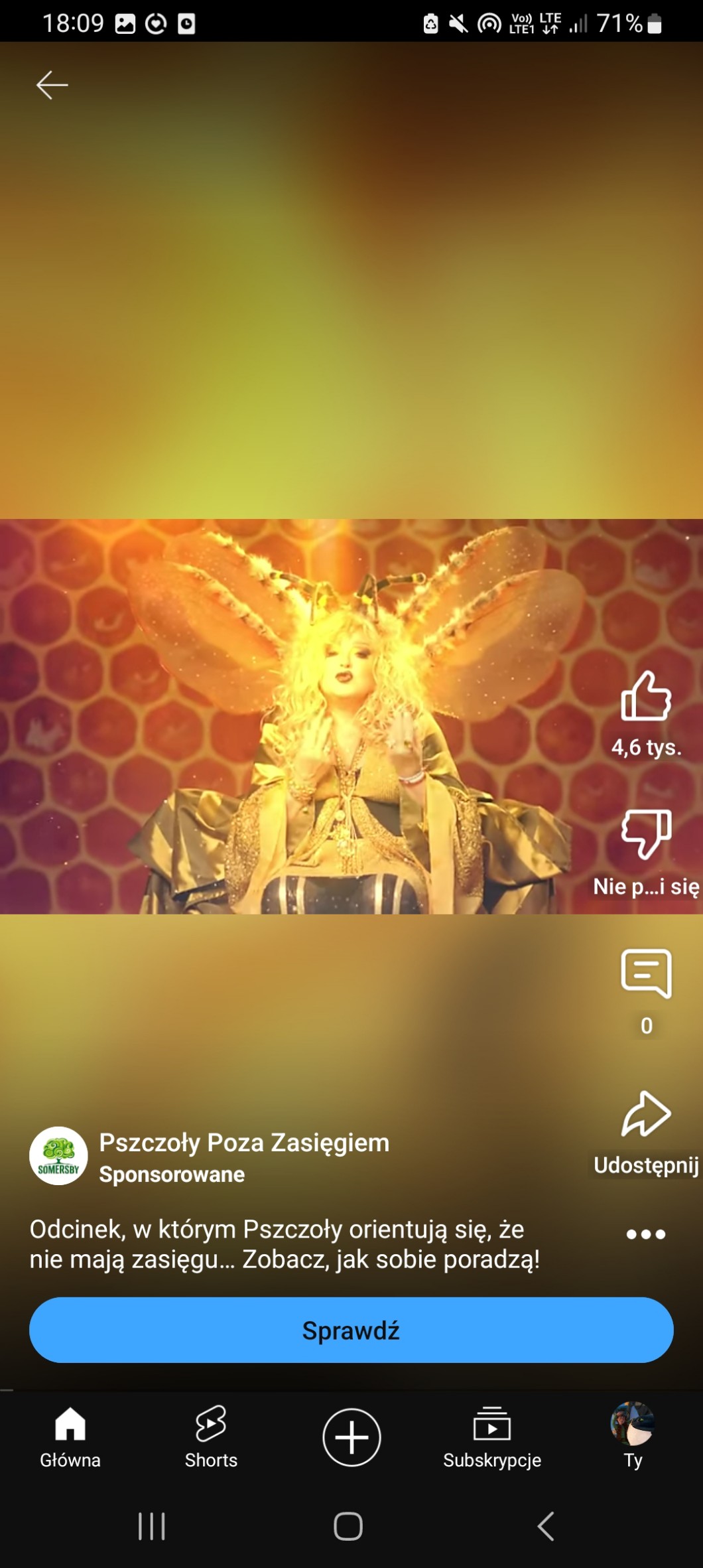Open the system recent apps view
703x1568 pixels.
point(151,1526)
